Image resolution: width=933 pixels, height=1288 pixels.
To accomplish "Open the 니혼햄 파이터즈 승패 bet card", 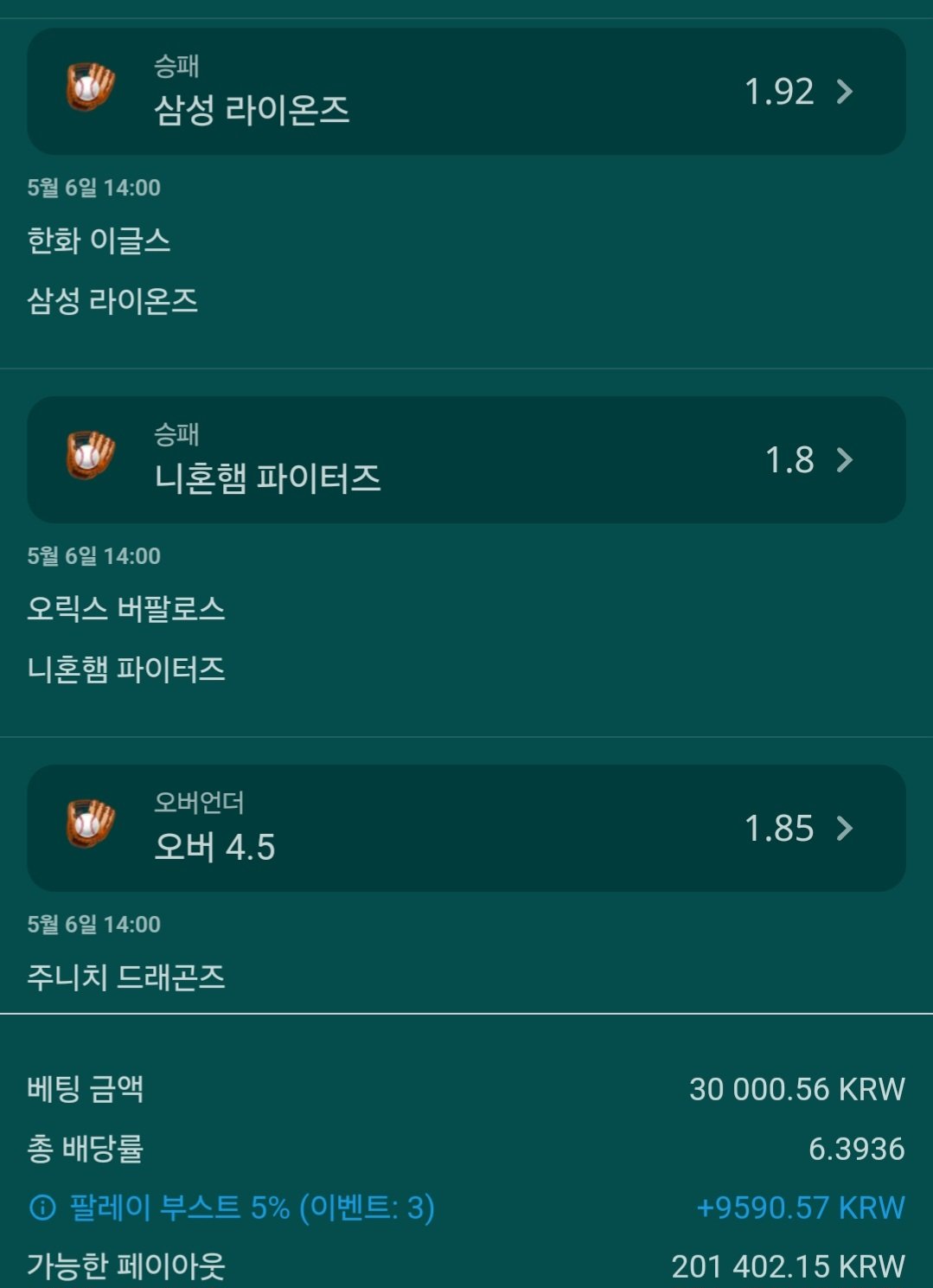I will click(466, 460).
